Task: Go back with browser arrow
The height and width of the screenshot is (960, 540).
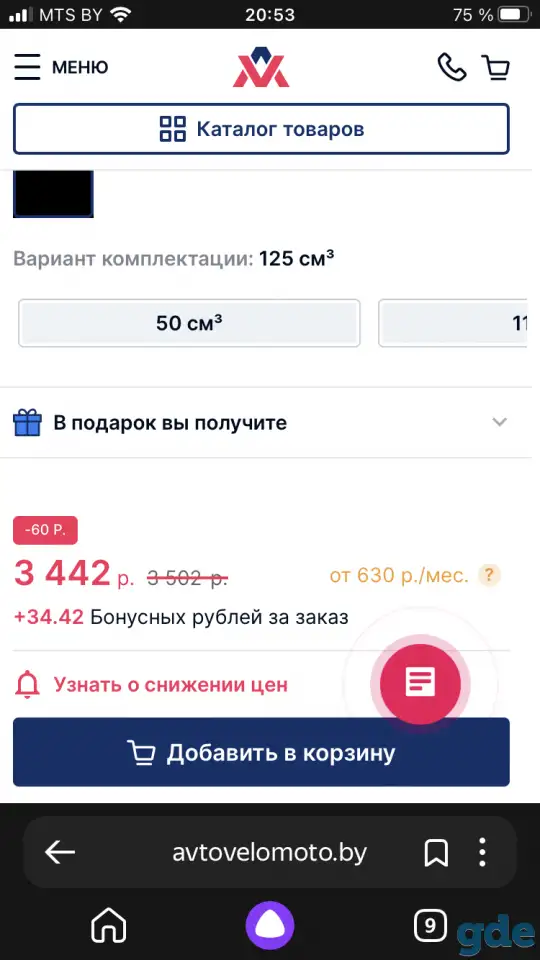Action: (x=60, y=852)
